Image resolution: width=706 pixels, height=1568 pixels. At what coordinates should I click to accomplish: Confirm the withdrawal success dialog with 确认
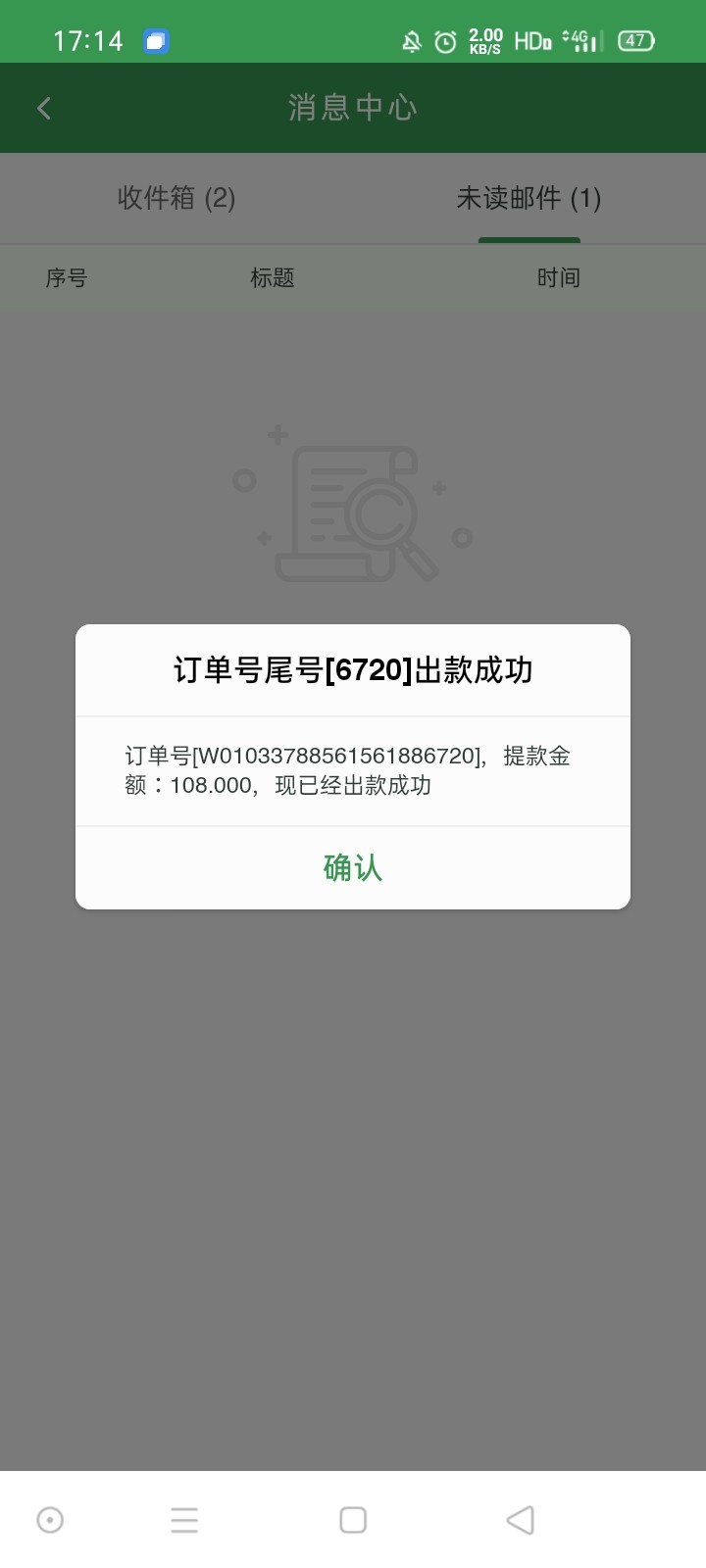(353, 867)
